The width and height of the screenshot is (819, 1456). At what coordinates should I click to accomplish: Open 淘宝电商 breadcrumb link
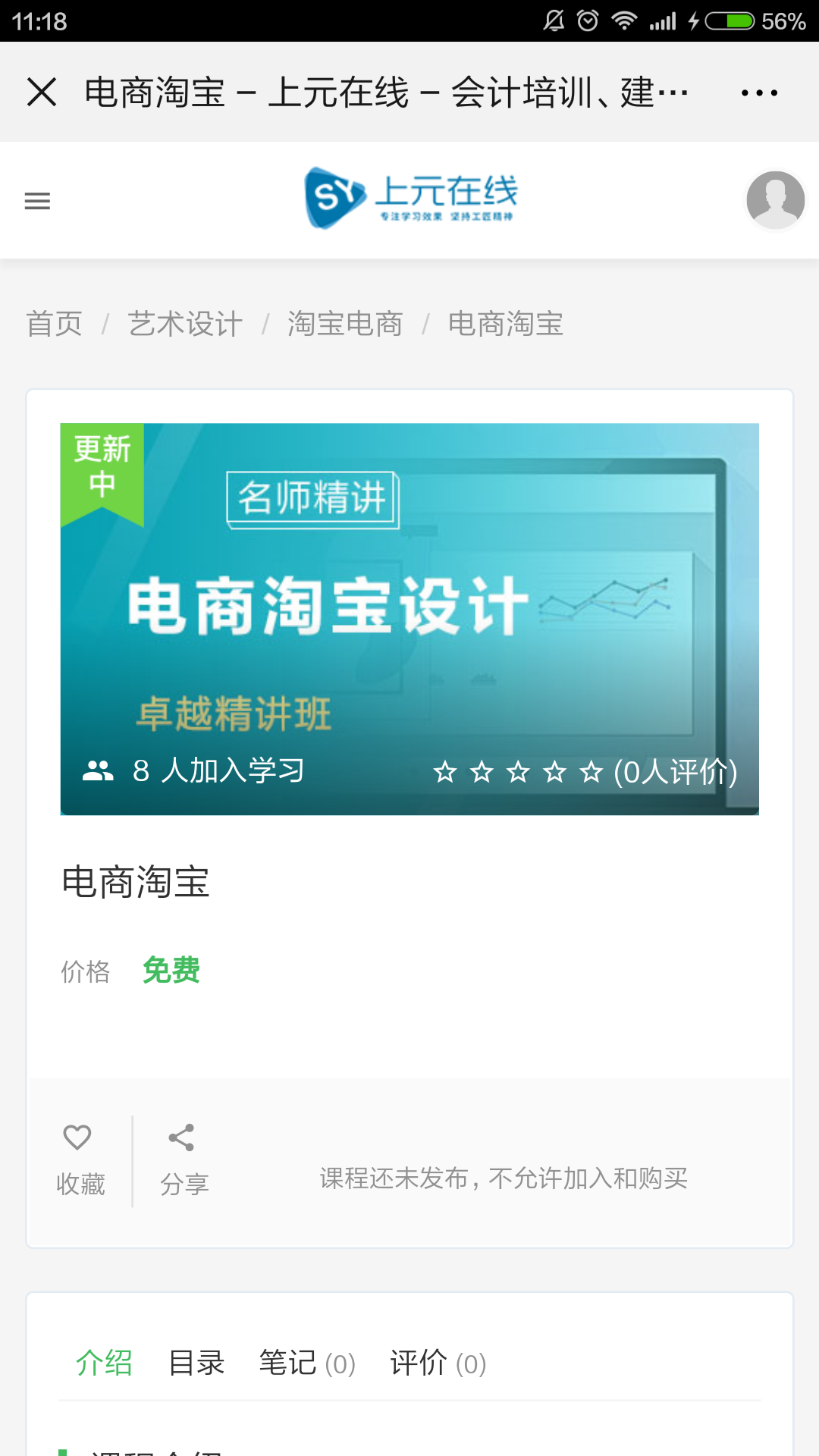345,324
